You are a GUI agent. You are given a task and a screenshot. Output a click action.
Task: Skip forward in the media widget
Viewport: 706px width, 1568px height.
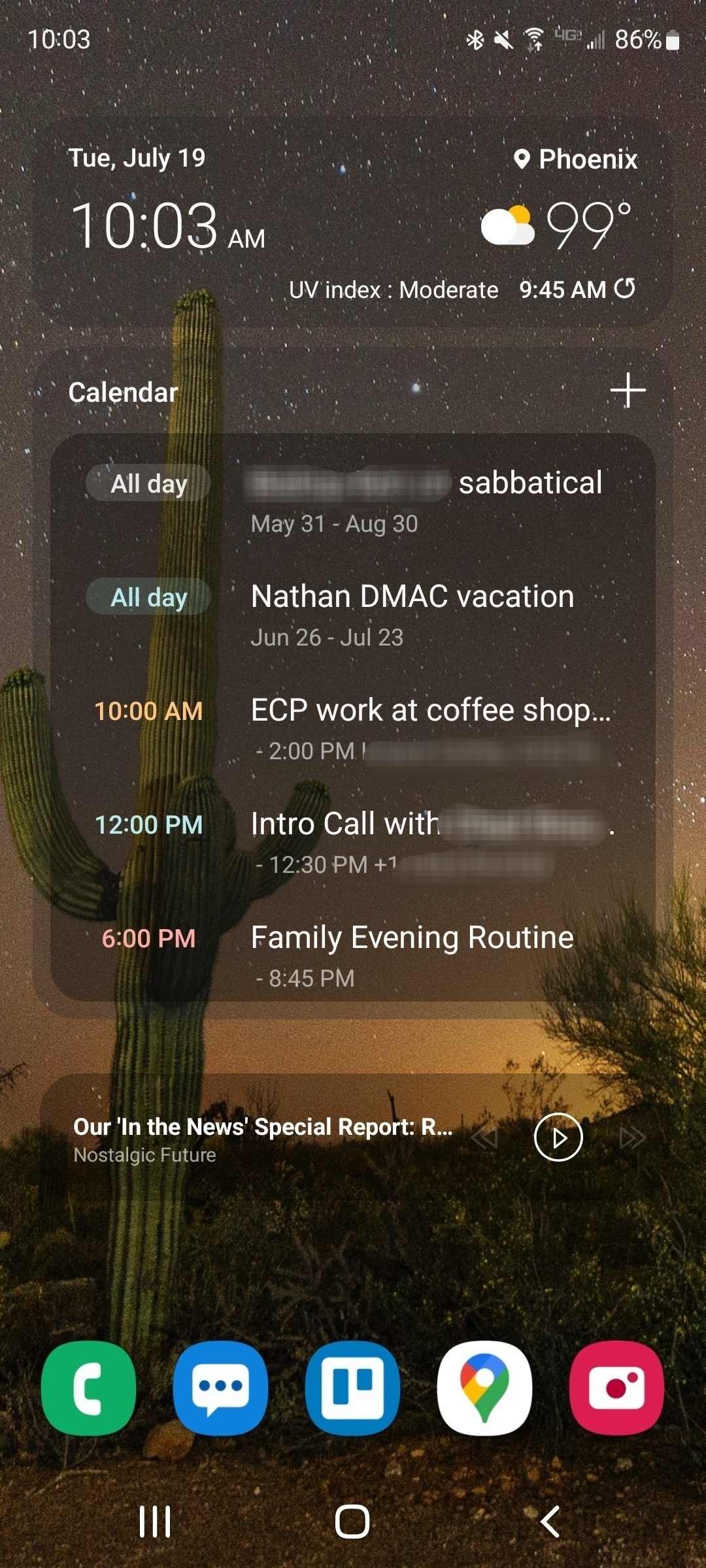(632, 1137)
